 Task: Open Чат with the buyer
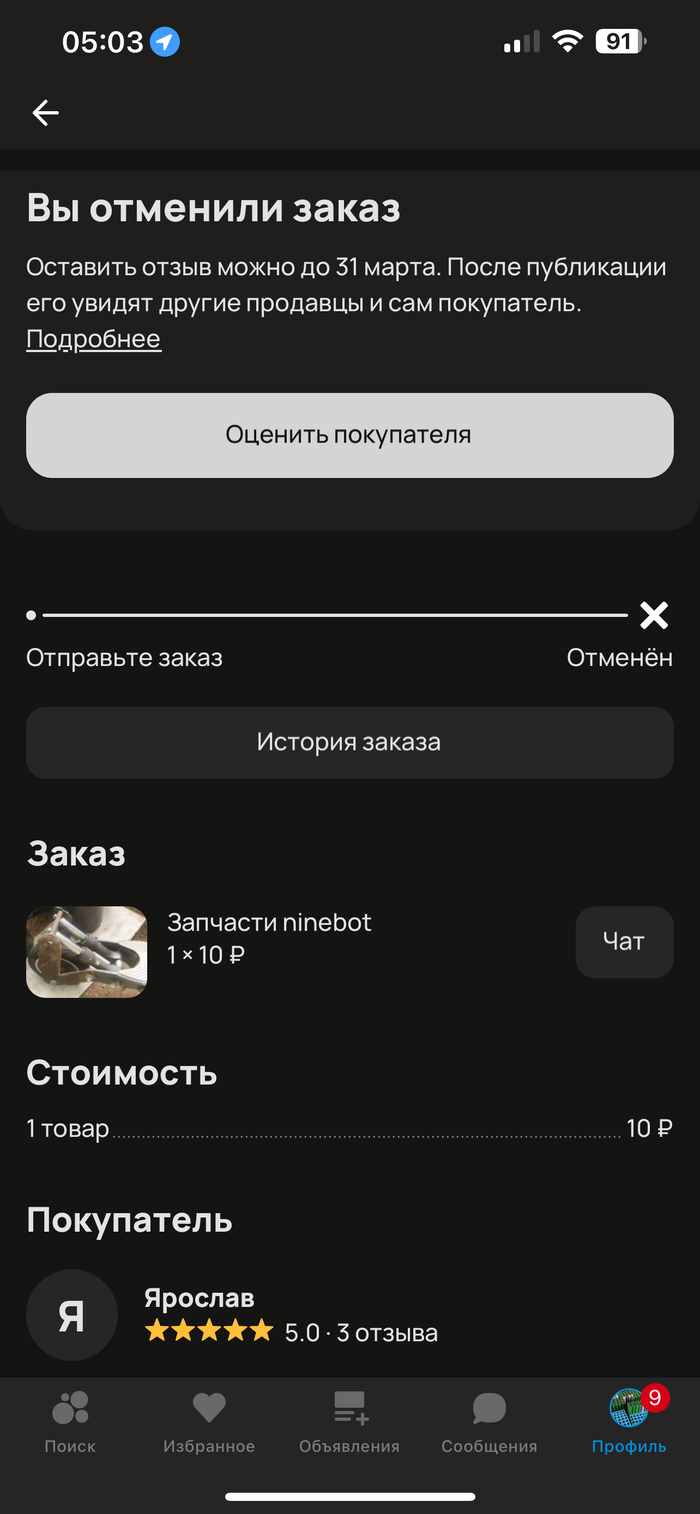click(623, 941)
